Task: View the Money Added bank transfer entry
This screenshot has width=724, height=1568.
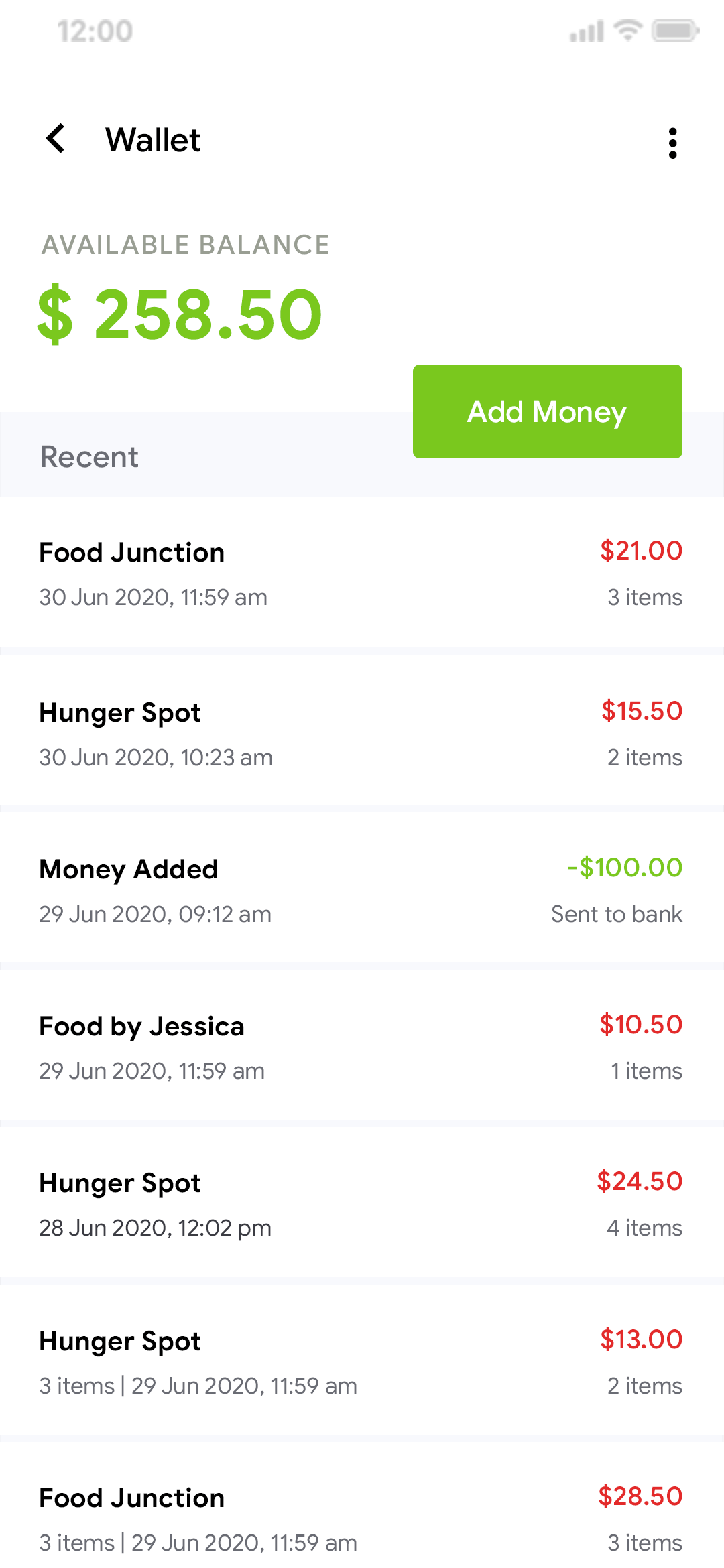Action: (362, 890)
